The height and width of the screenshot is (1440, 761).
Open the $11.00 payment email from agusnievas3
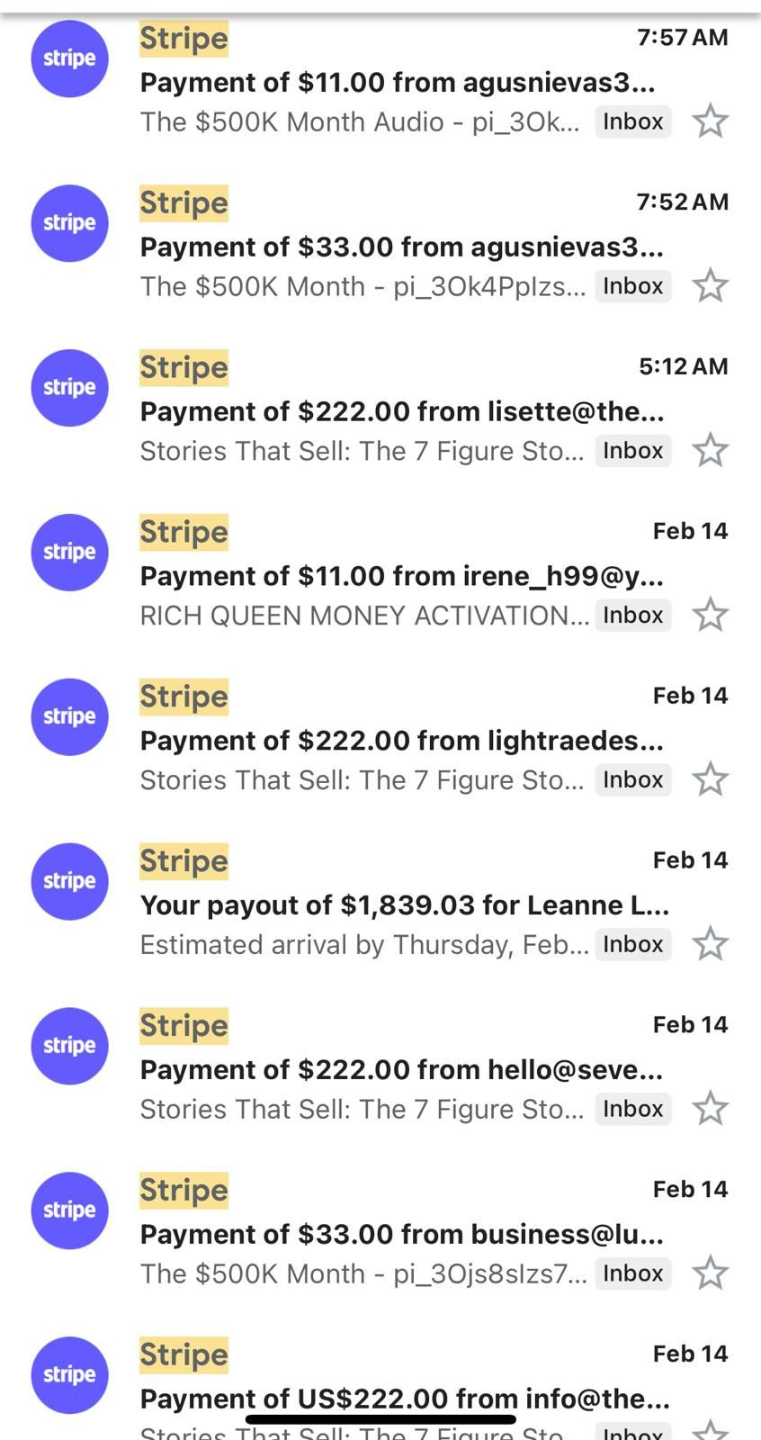pyautogui.click(x=400, y=82)
